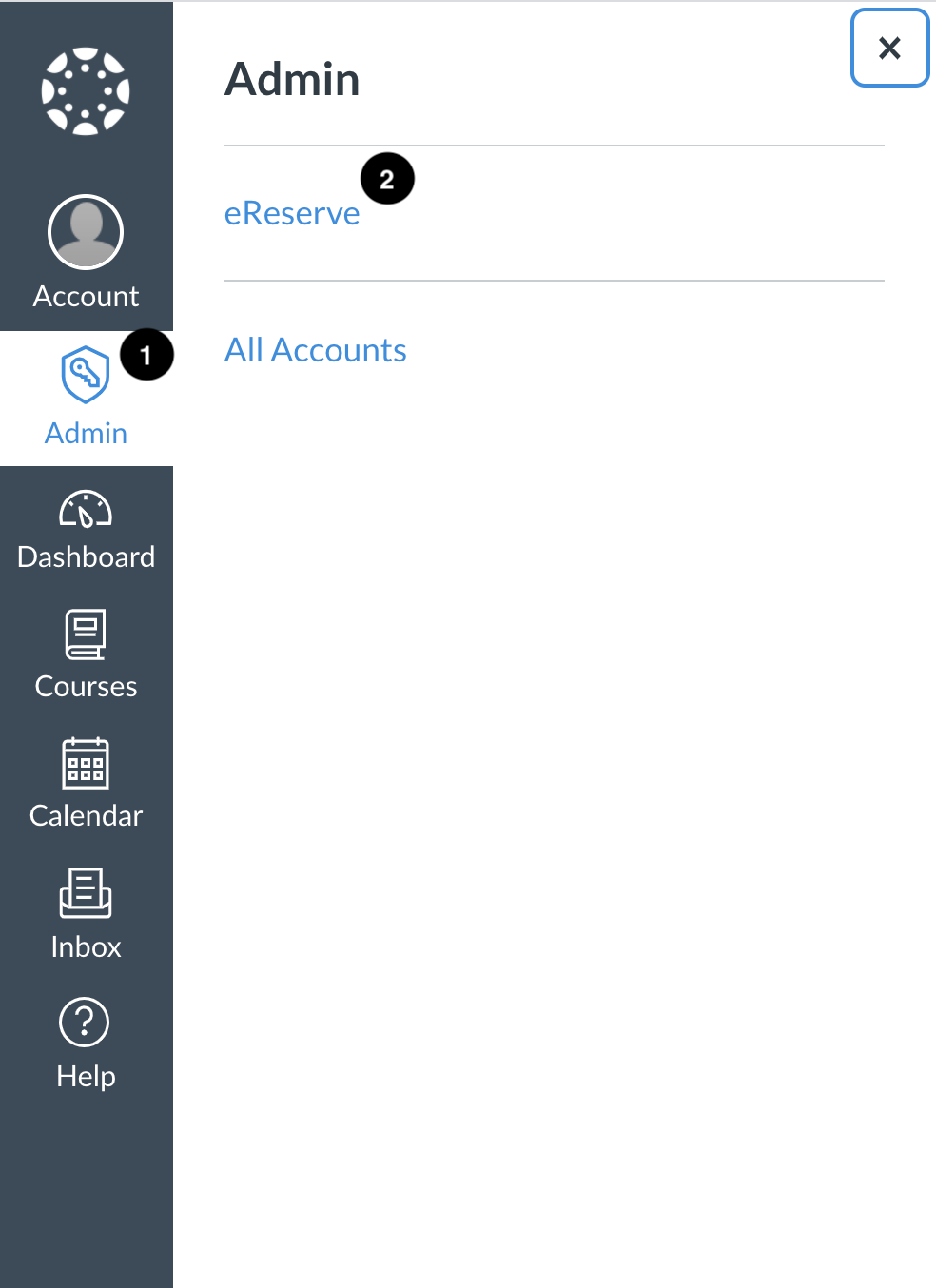Open the Courses menu
The image size is (936, 1288).
click(x=86, y=656)
